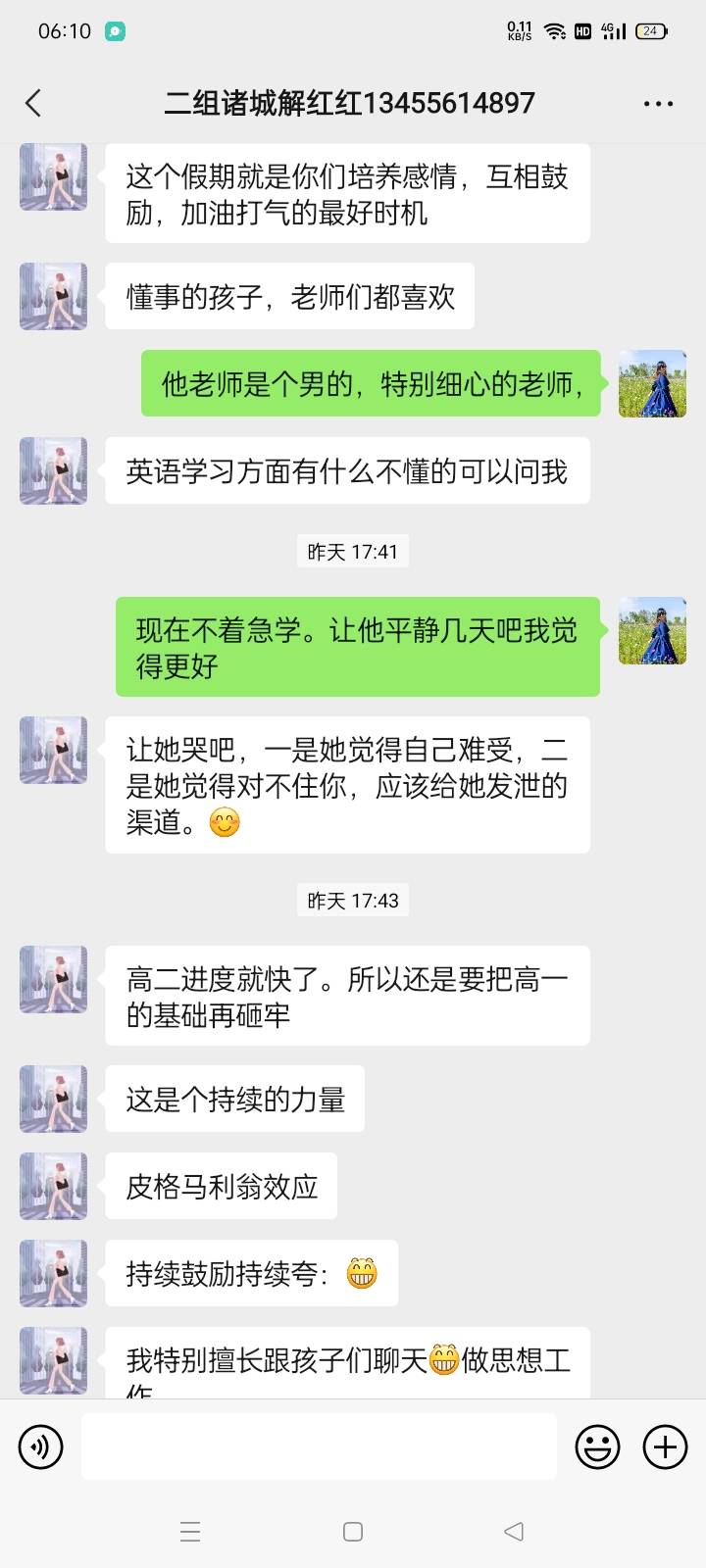Tap the plus icon for more attachments

[x=665, y=1445]
